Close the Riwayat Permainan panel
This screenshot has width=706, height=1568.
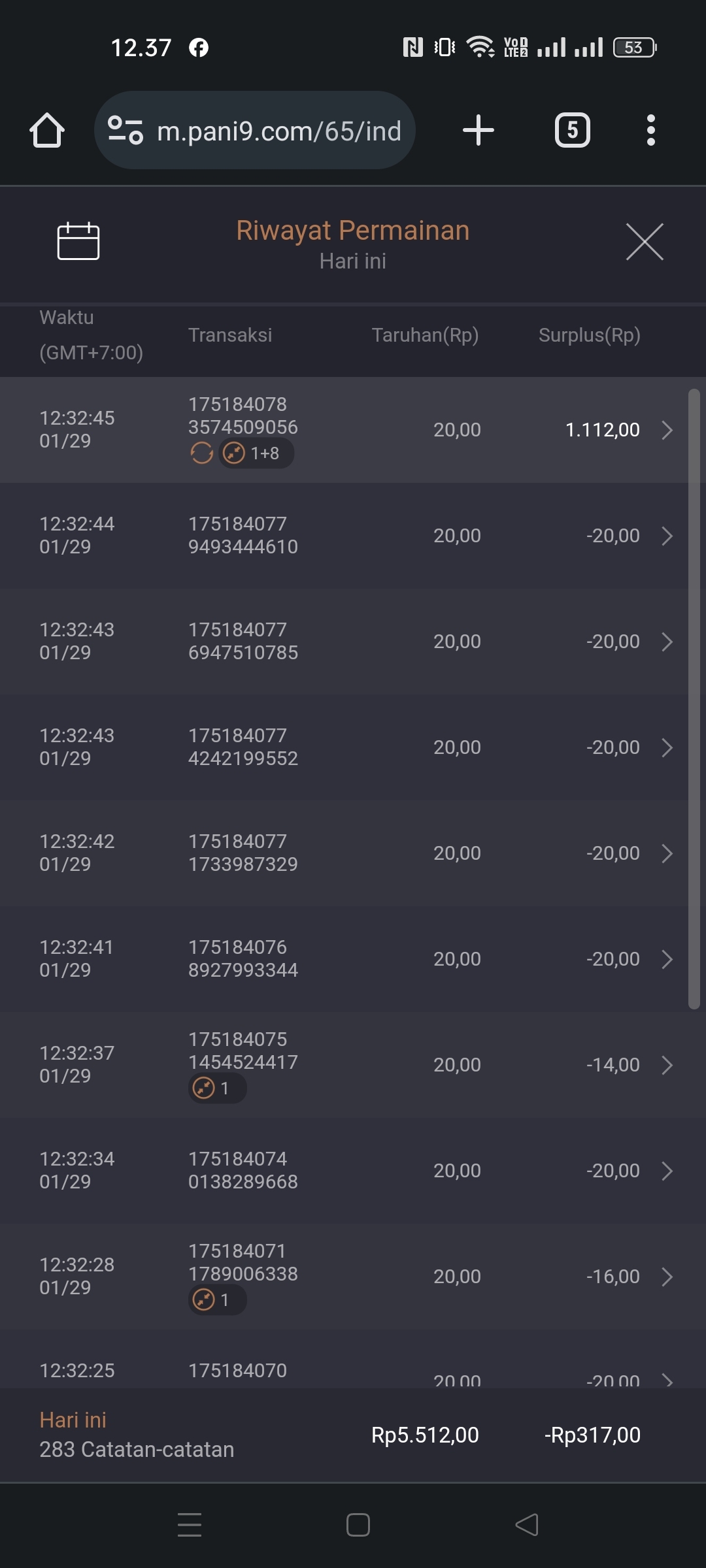pos(645,242)
